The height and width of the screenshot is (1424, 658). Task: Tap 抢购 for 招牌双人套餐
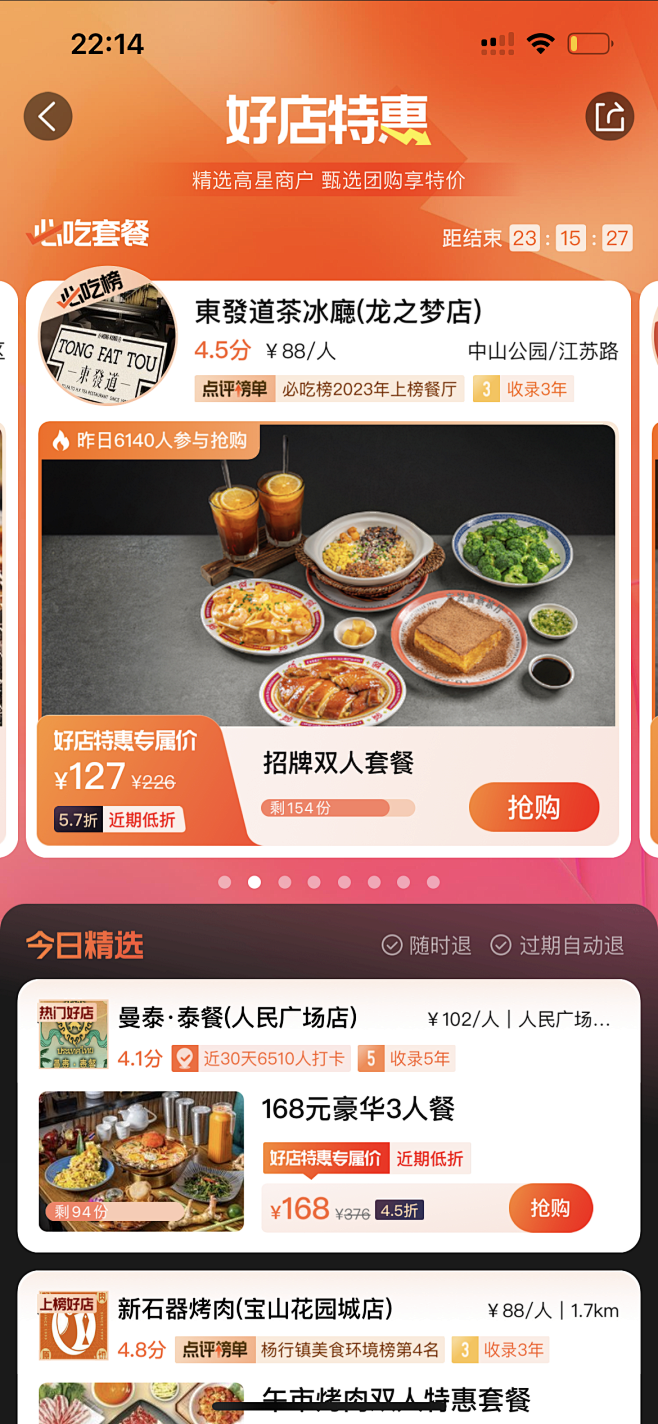tap(533, 807)
